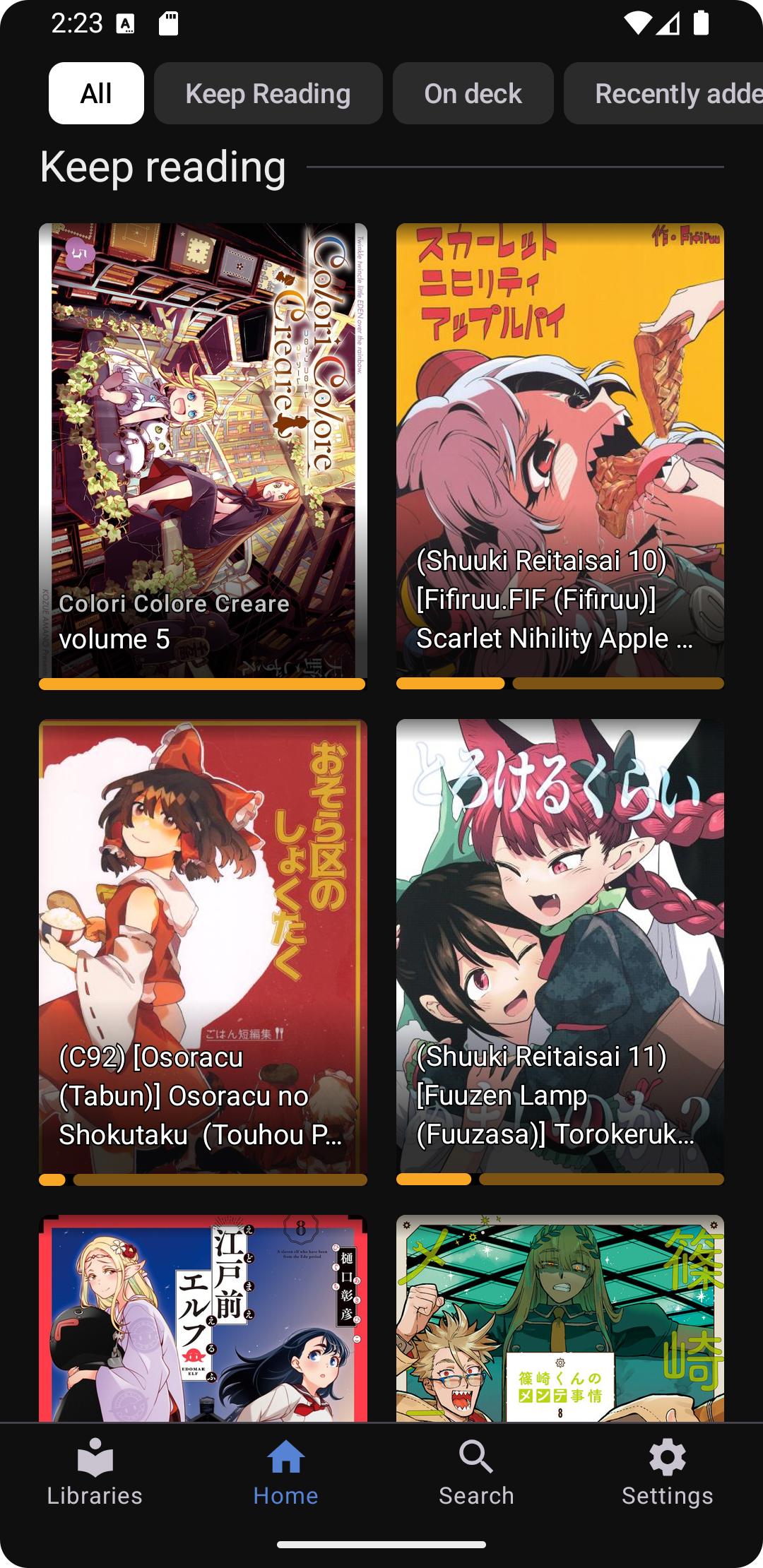Open Osoracu no Shokutaku book card
Screen dimensions: 763x1568
pyautogui.click(x=203, y=952)
